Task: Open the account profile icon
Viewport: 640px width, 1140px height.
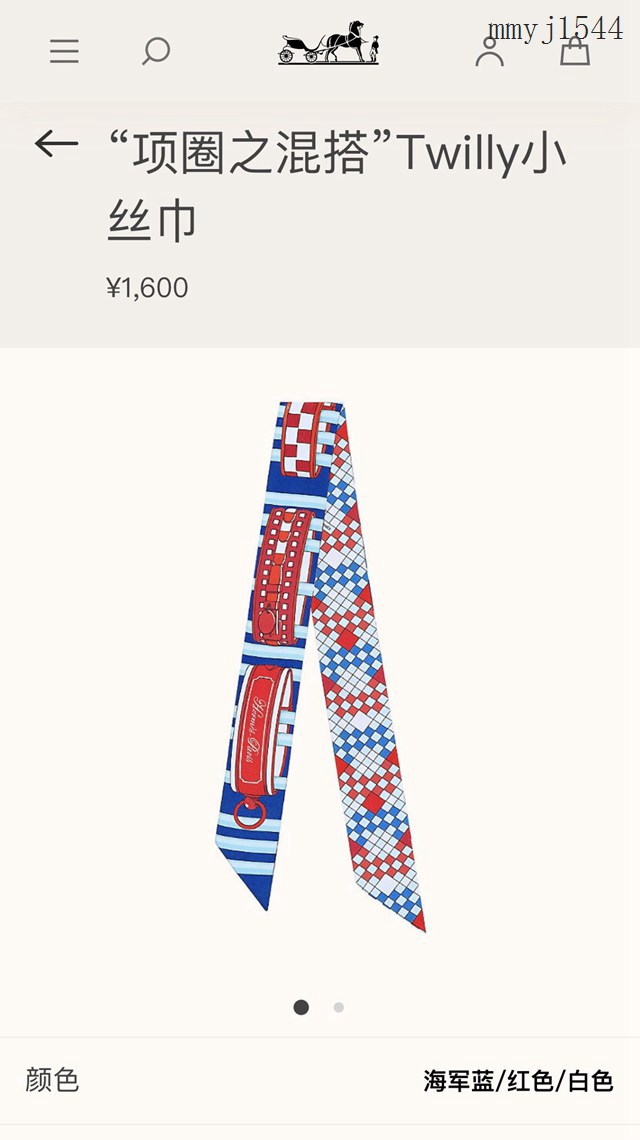Action: [x=489, y=51]
